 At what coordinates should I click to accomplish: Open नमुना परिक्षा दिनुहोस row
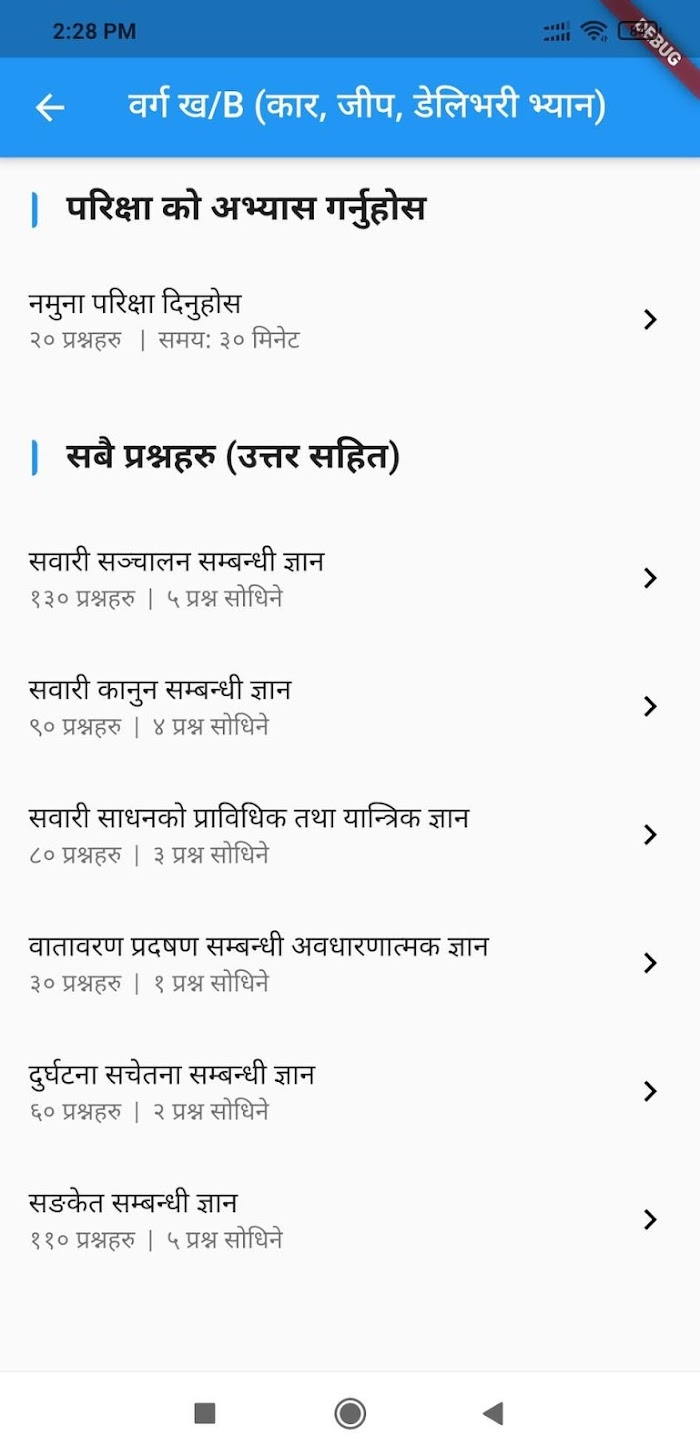350,320
